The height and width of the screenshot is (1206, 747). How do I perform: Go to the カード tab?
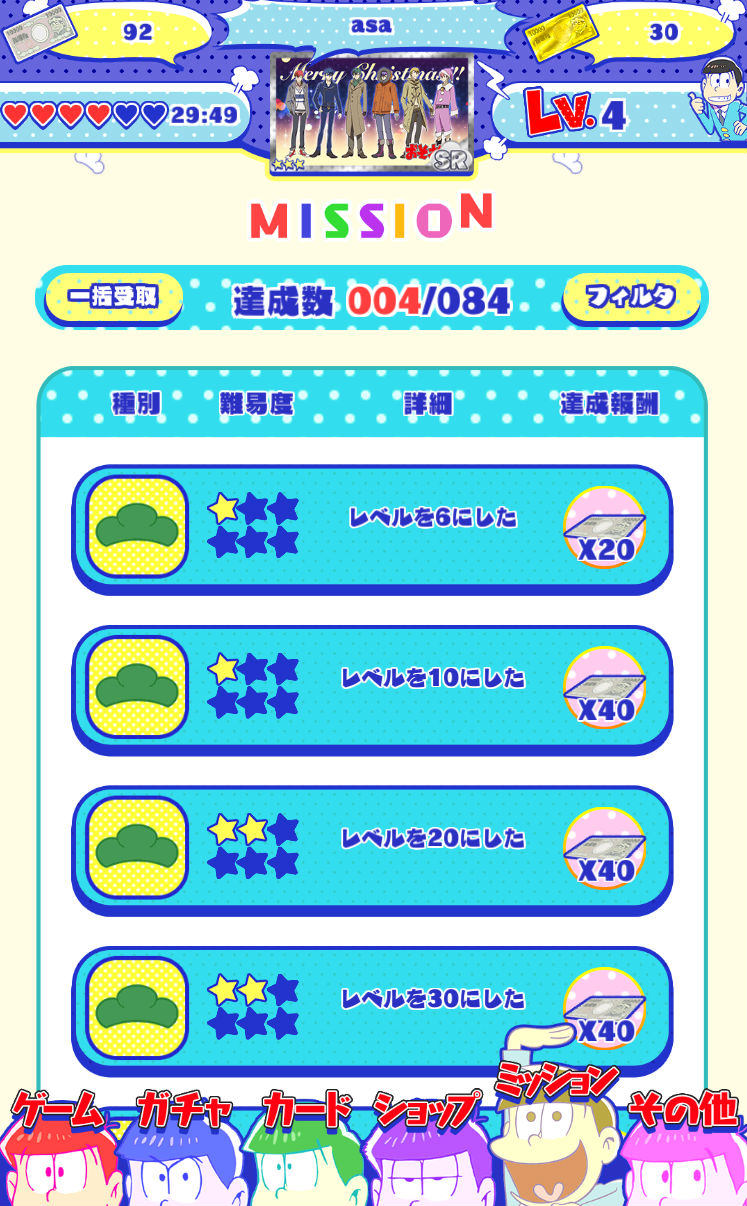(x=308, y=1147)
